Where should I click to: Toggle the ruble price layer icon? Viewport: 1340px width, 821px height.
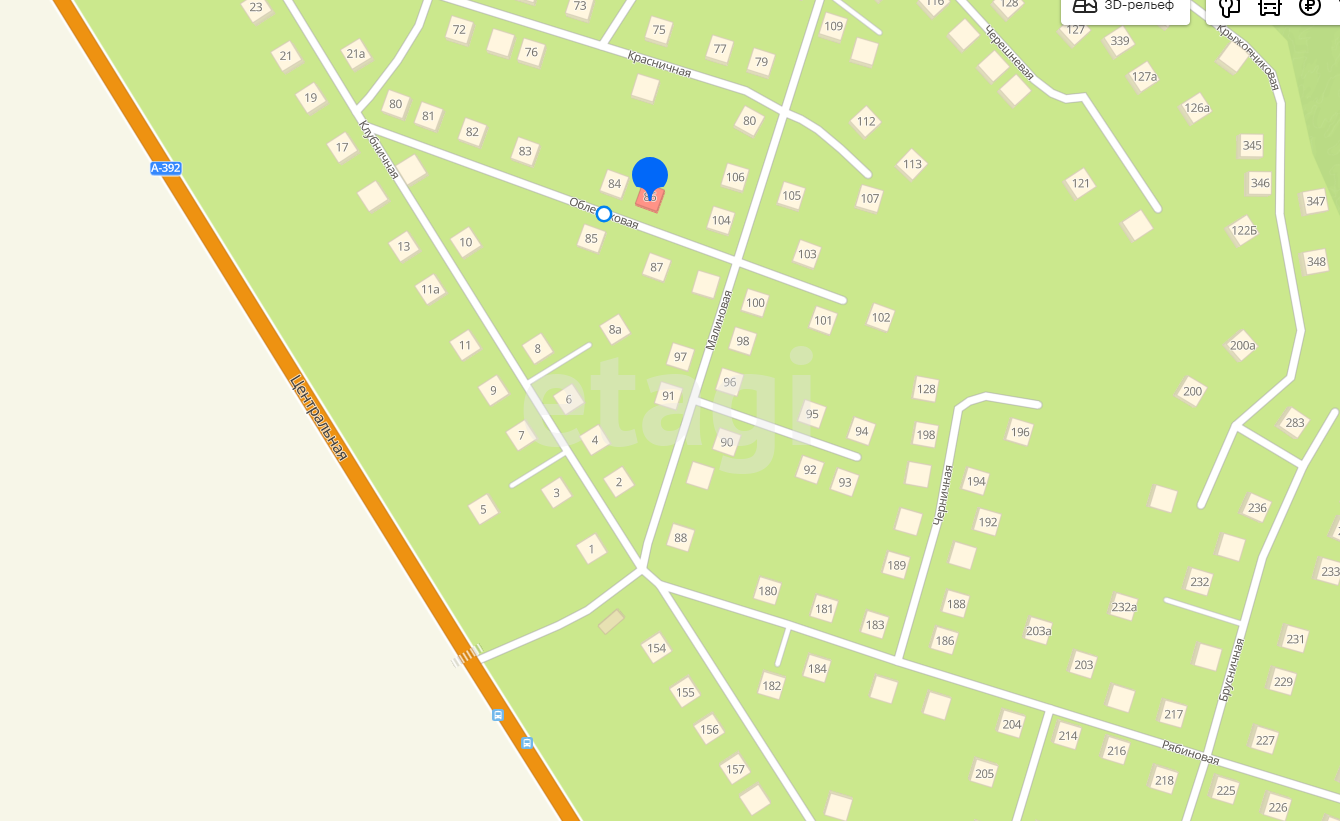click(1310, 7)
